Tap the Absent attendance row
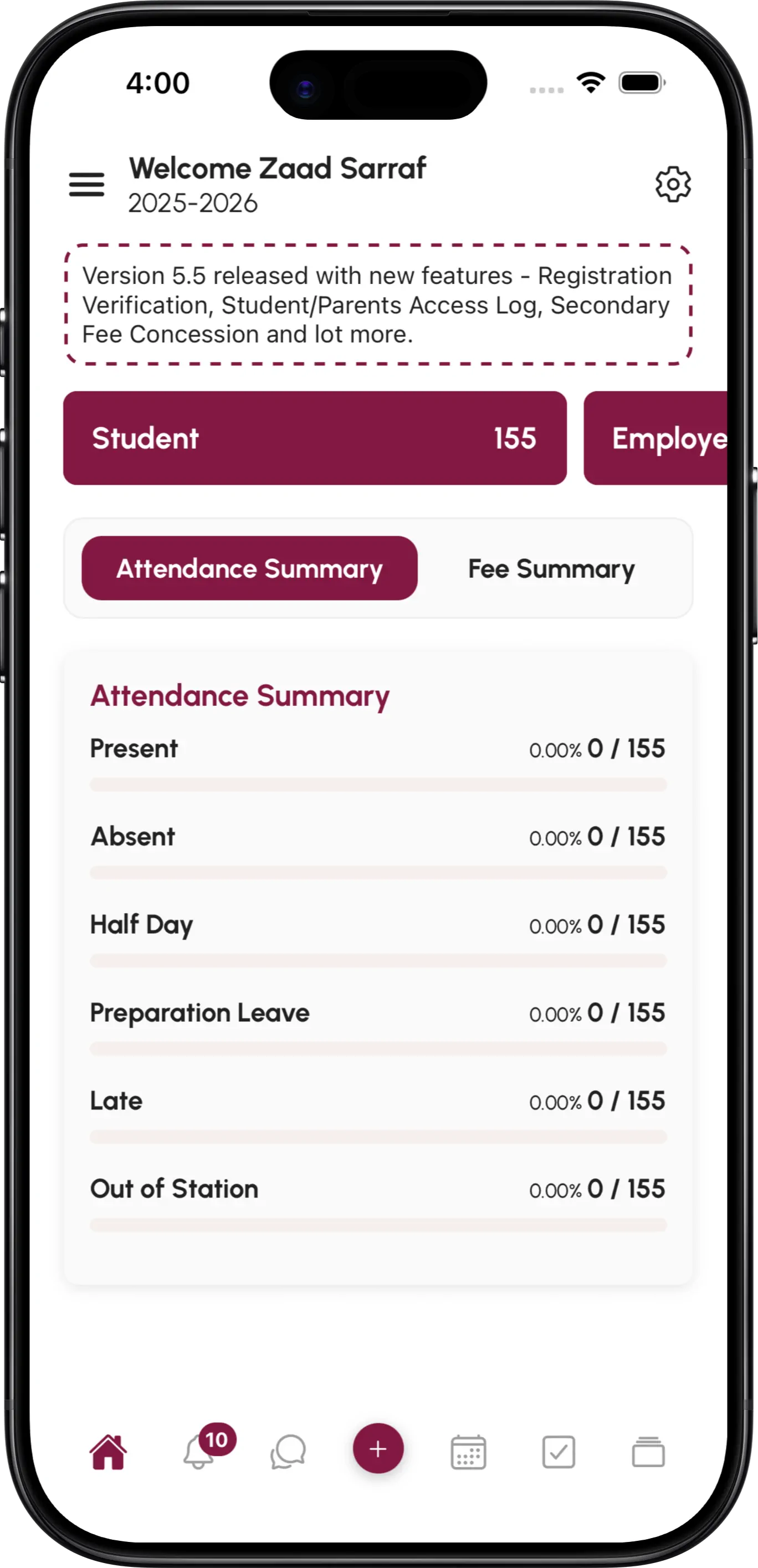The height and width of the screenshot is (1568, 758). [x=377, y=836]
